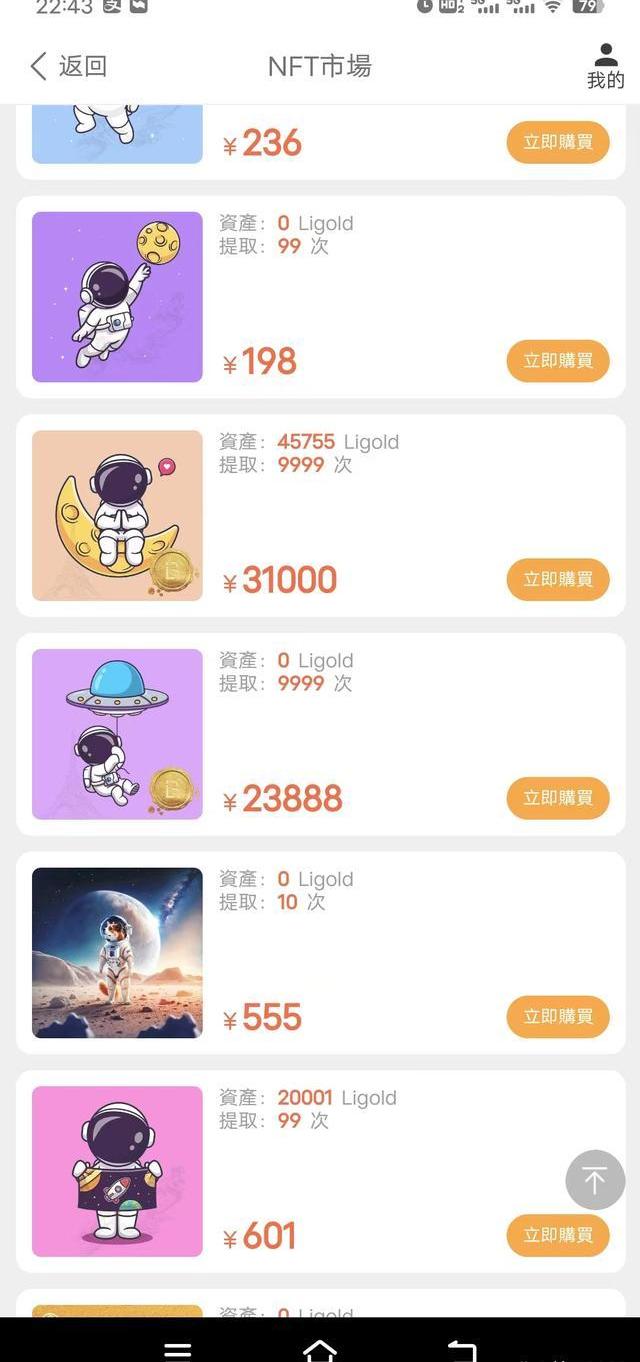This screenshot has width=640, height=1362.
Task: Open the ¥601 pink astronaut NFT
Action: (x=117, y=1171)
